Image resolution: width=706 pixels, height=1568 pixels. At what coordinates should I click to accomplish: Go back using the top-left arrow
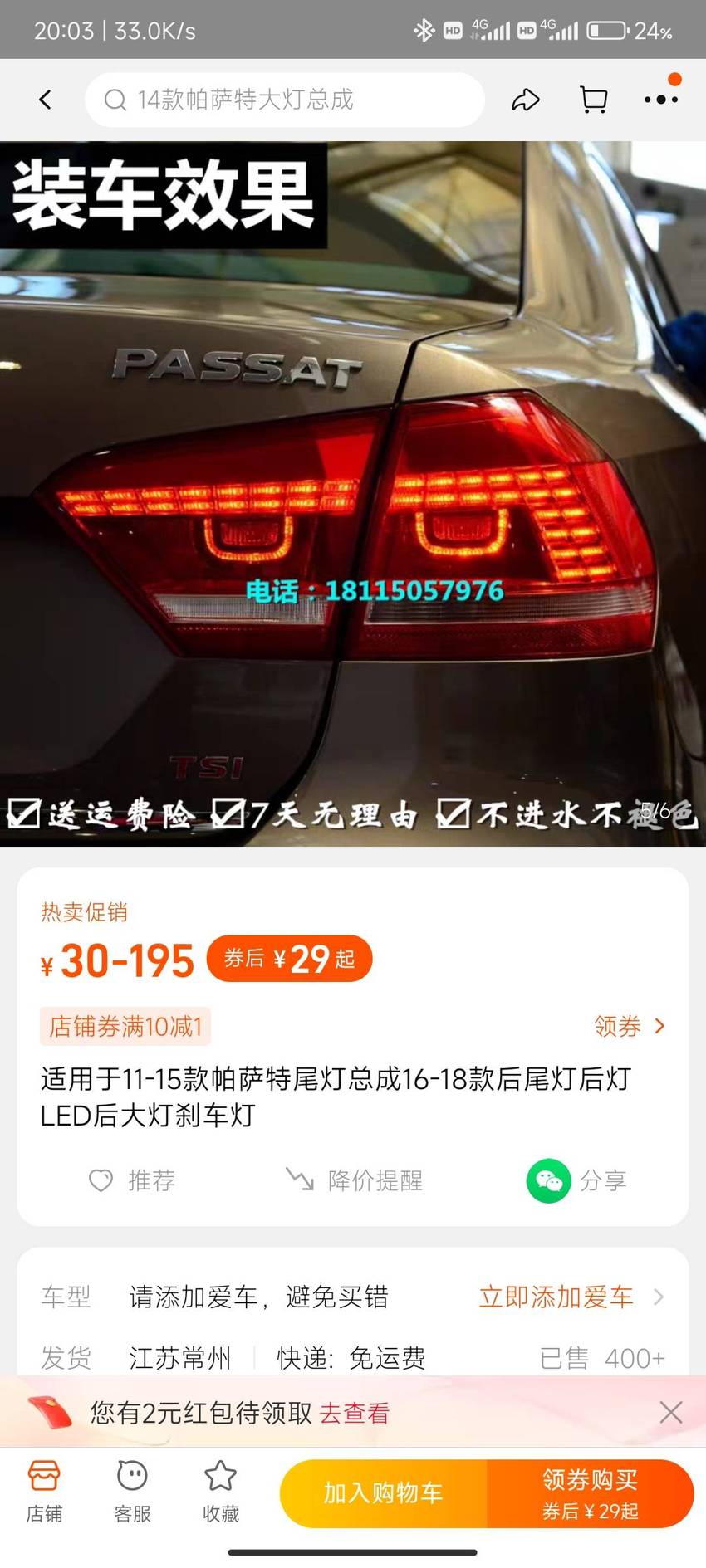click(x=45, y=100)
